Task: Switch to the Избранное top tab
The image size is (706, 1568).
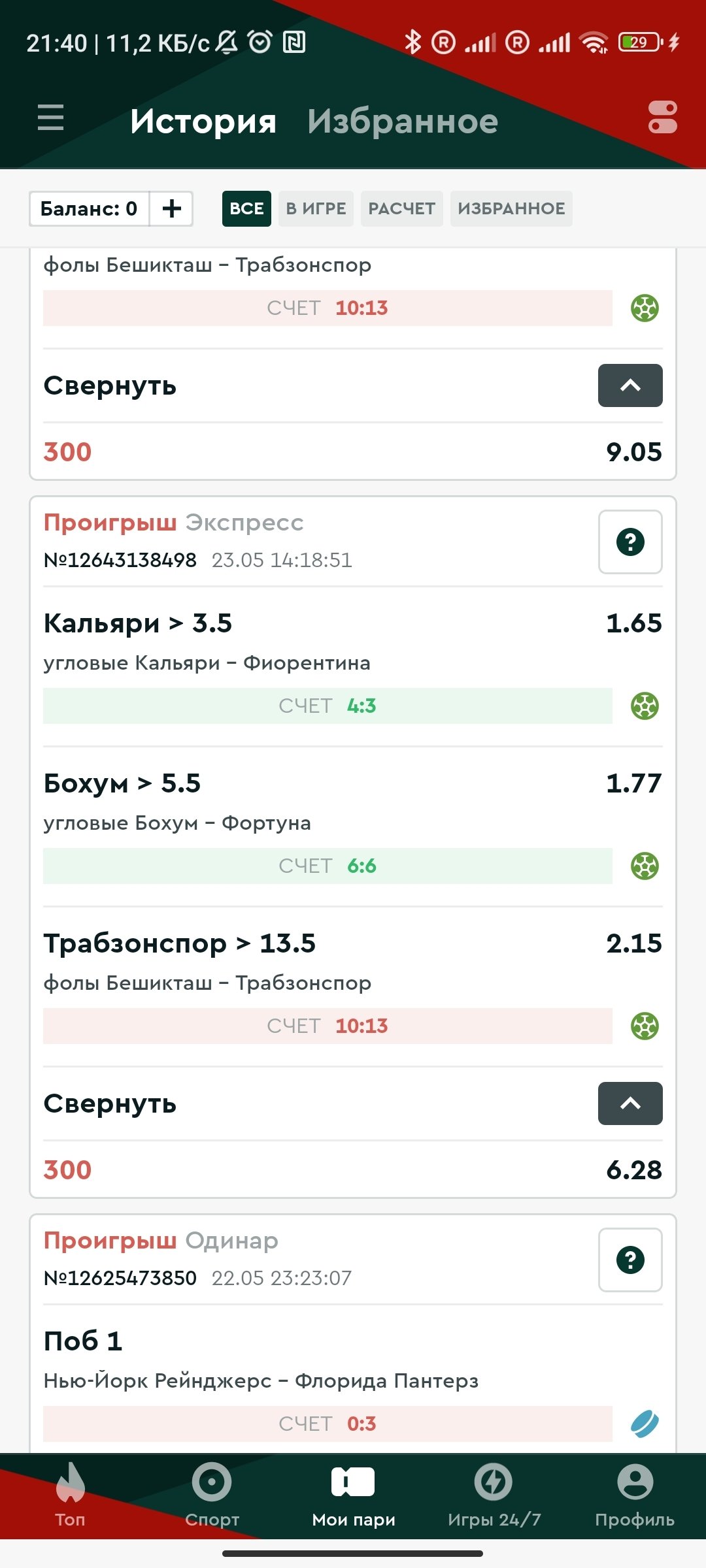Action: pyautogui.click(x=403, y=122)
